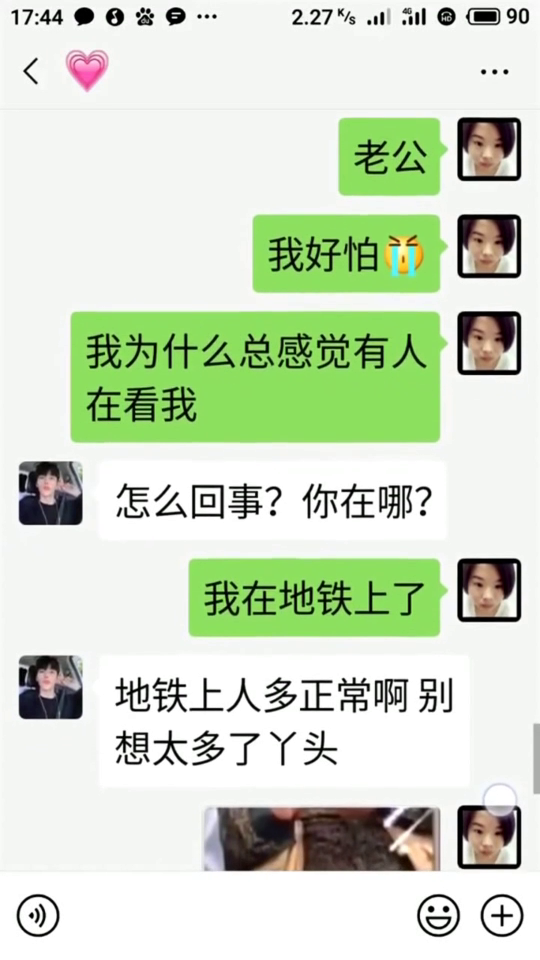540x960 pixels.
Task: Open the image message at the bottom
Action: 321,839
